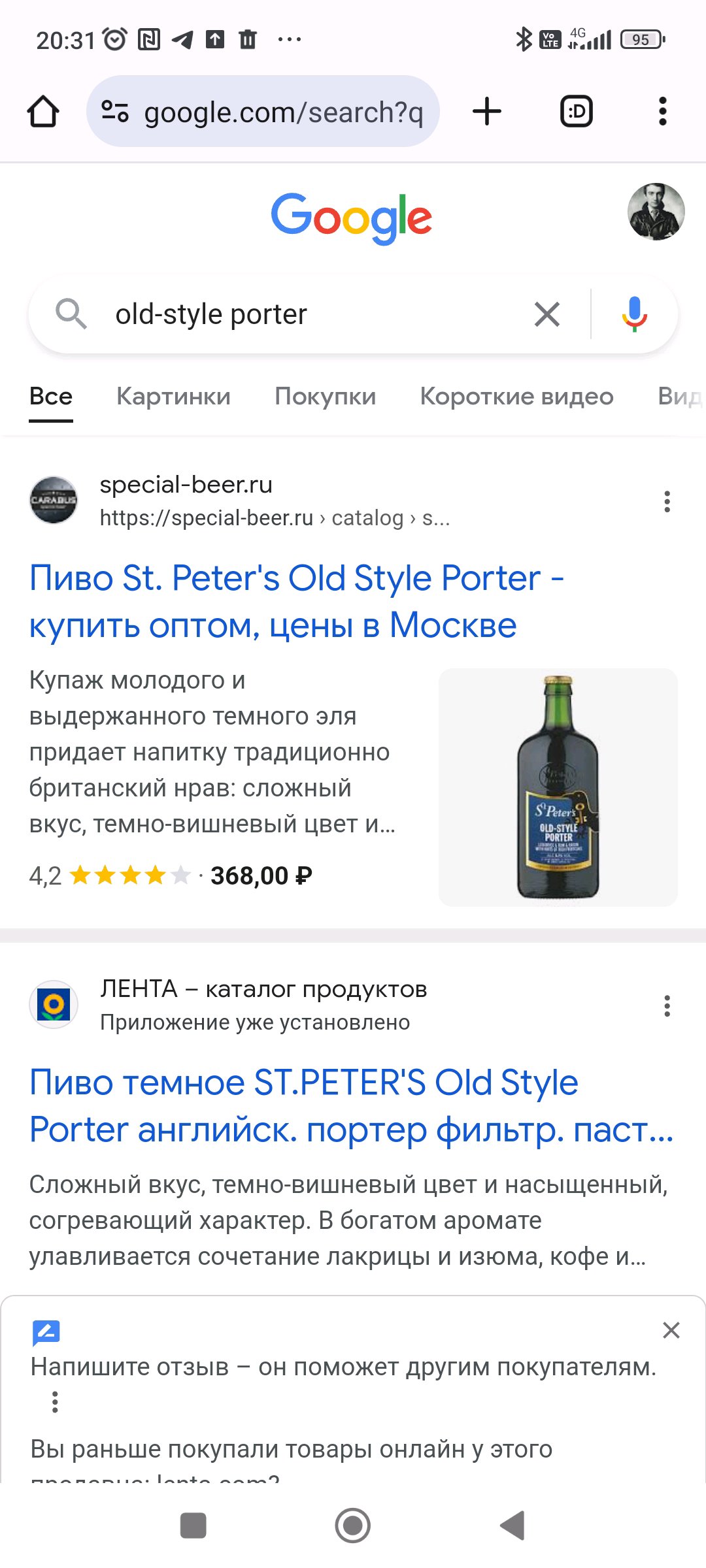The height and width of the screenshot is (1568, 706).
Task: Open the tab switcher
Action: point(577,112)
